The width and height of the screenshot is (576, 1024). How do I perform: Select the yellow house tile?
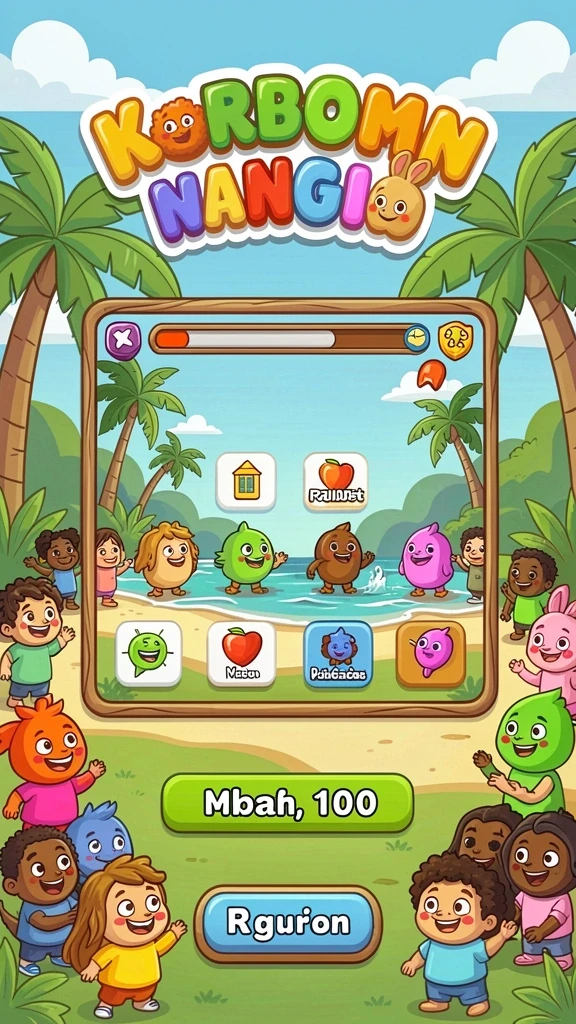(246, 481)
